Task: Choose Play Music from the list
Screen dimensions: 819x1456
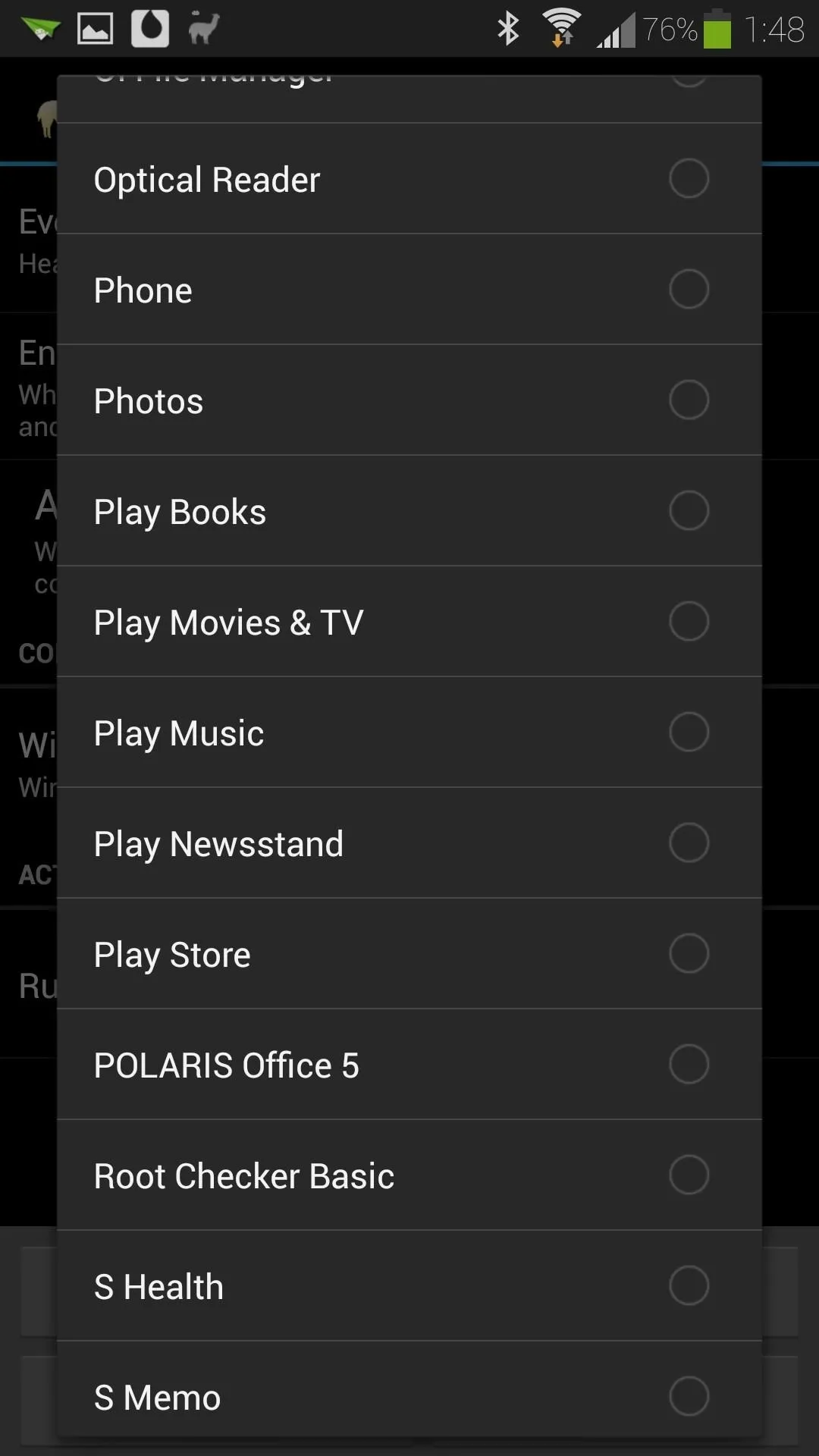Action: click(409, 733)
